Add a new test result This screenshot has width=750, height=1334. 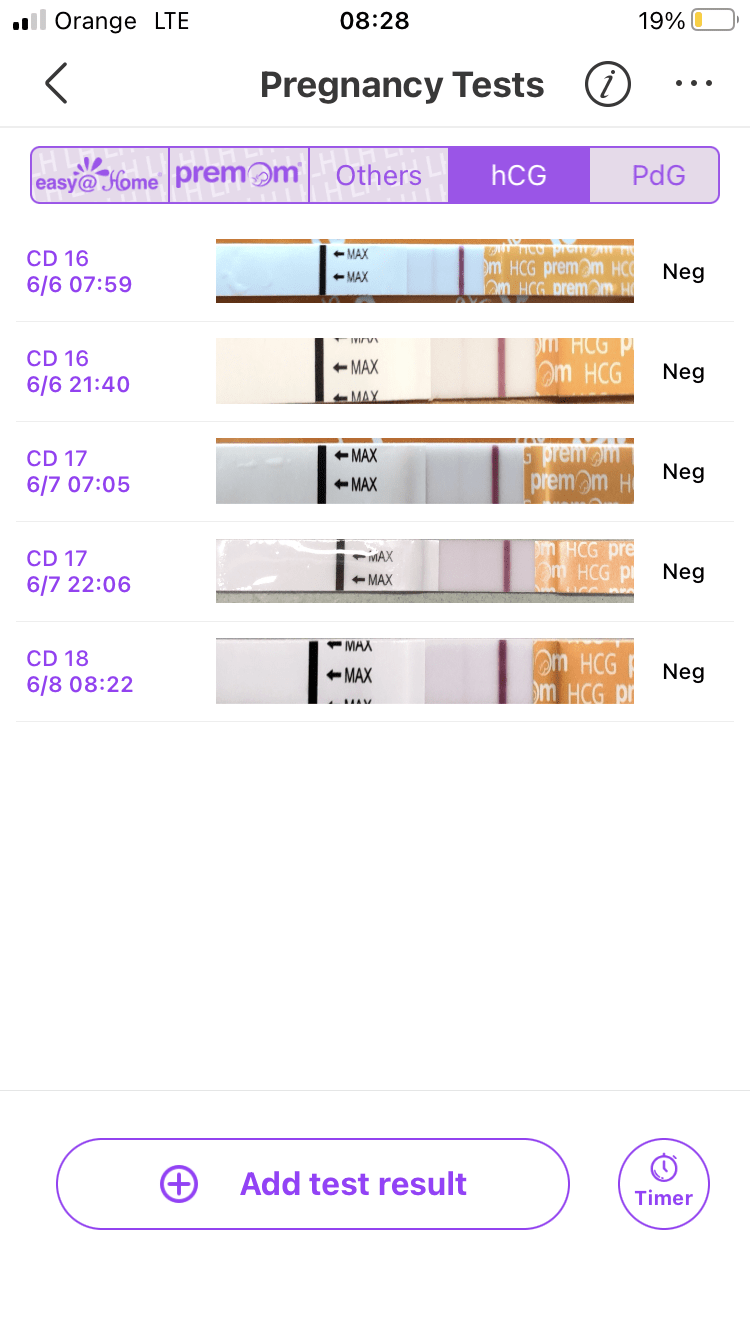point(312,1184)
